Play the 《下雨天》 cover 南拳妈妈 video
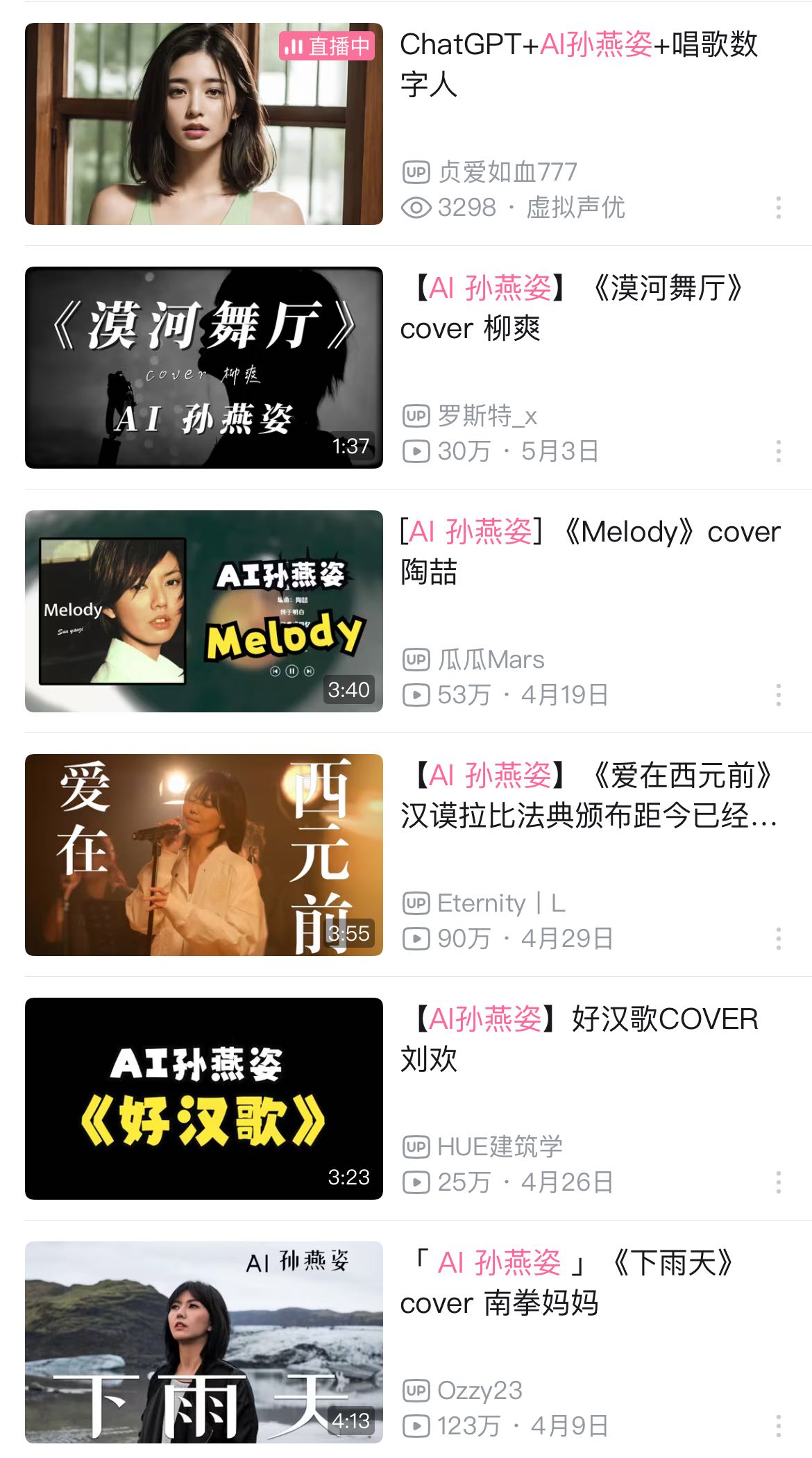The height and width of the screenshot is (1458, 812). pyautogui.click(x=203, y=1342)
